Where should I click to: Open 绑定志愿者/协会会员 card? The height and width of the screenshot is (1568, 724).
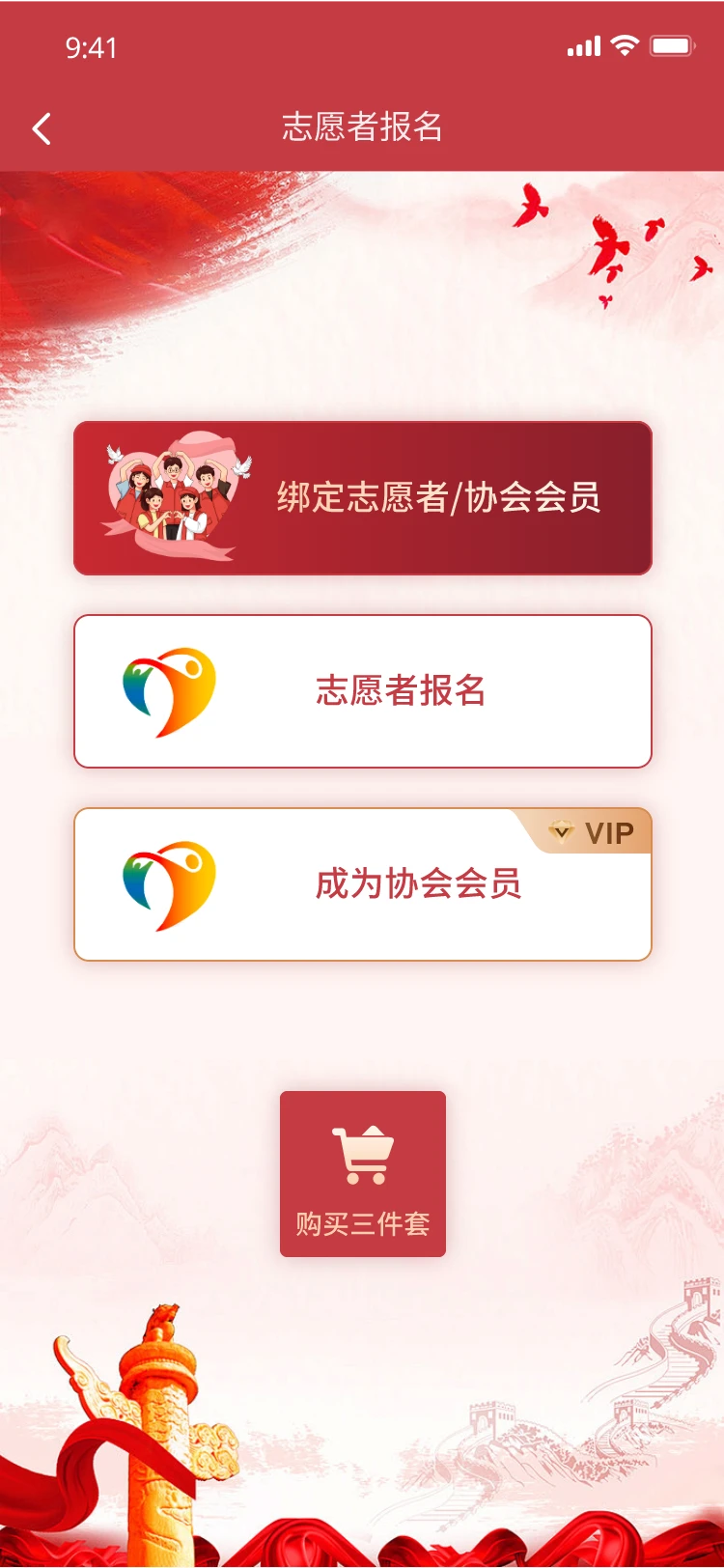tap(363, 498)
